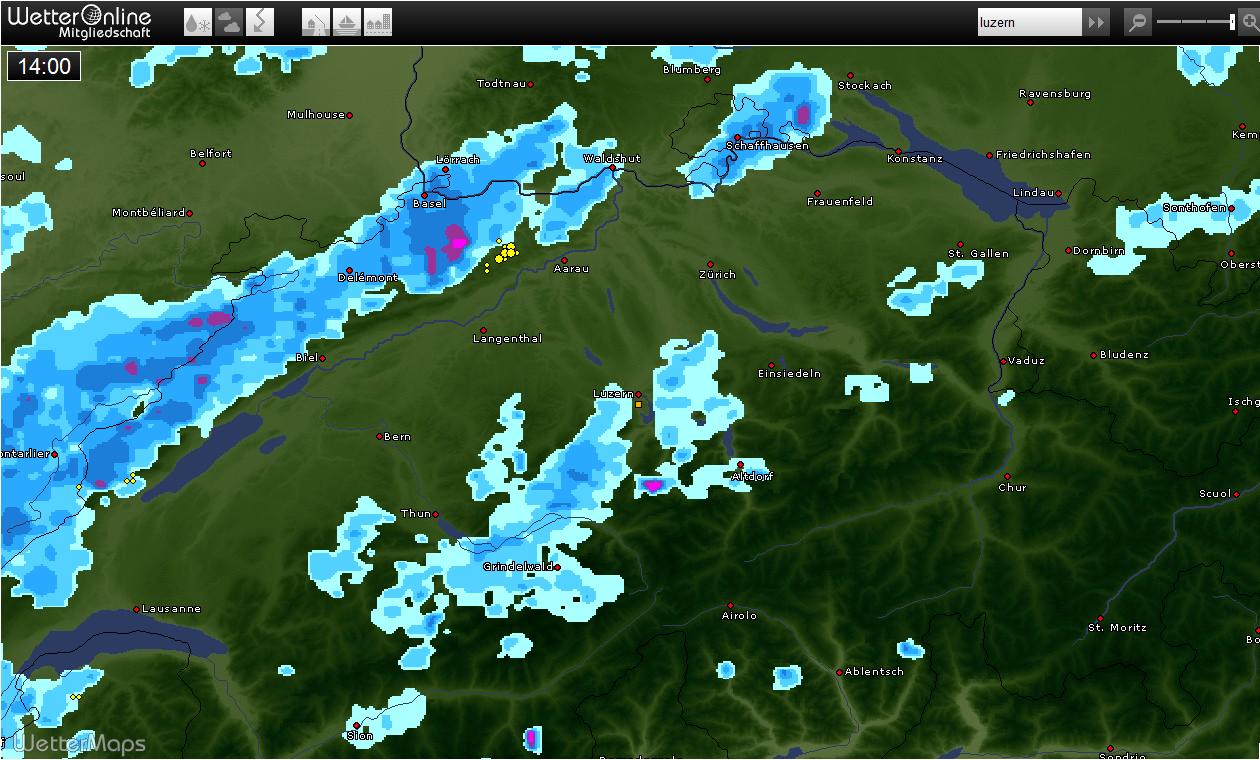Zoom in with the plus magnifier
This screenshot has height=760, width=1260.
(1247, 22)
